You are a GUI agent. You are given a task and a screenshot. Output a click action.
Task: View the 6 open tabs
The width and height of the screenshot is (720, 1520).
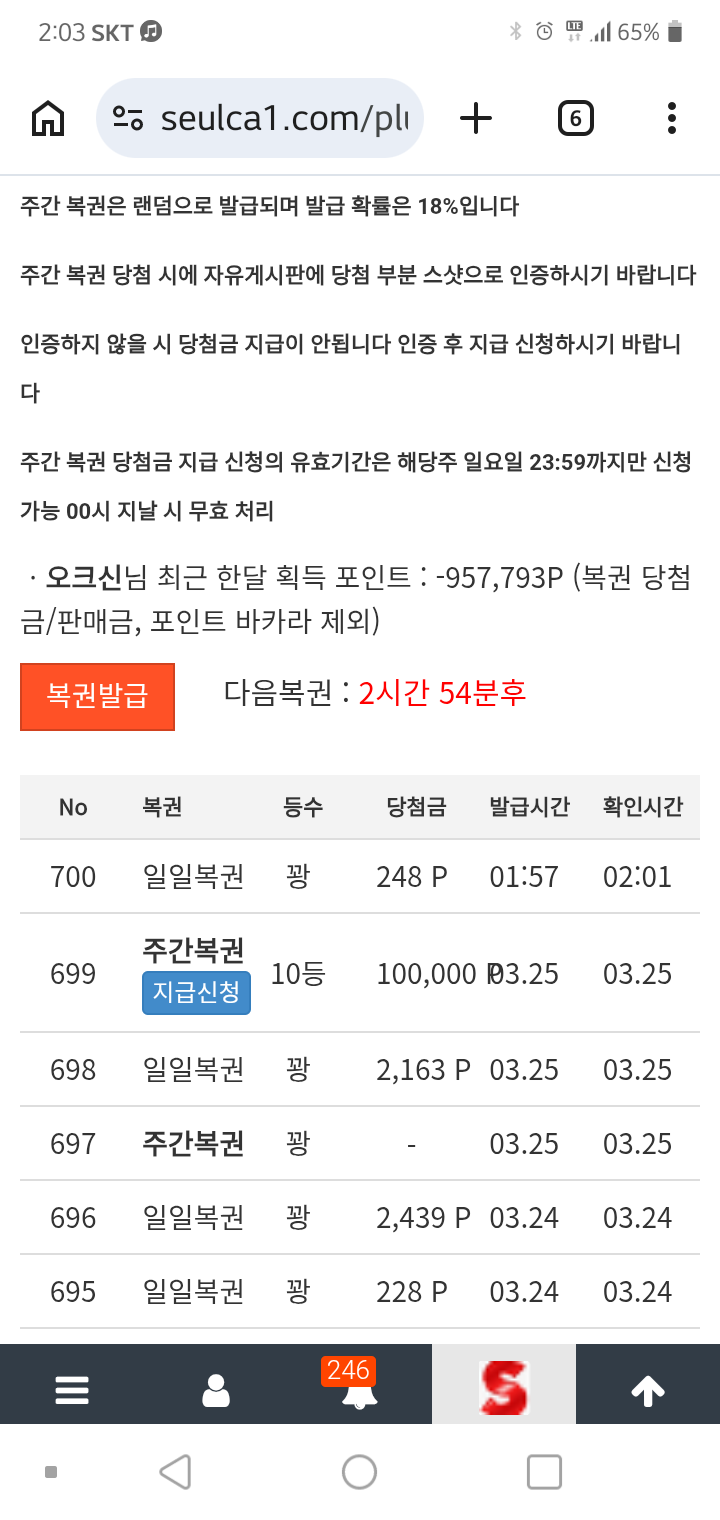click(575, 119)
